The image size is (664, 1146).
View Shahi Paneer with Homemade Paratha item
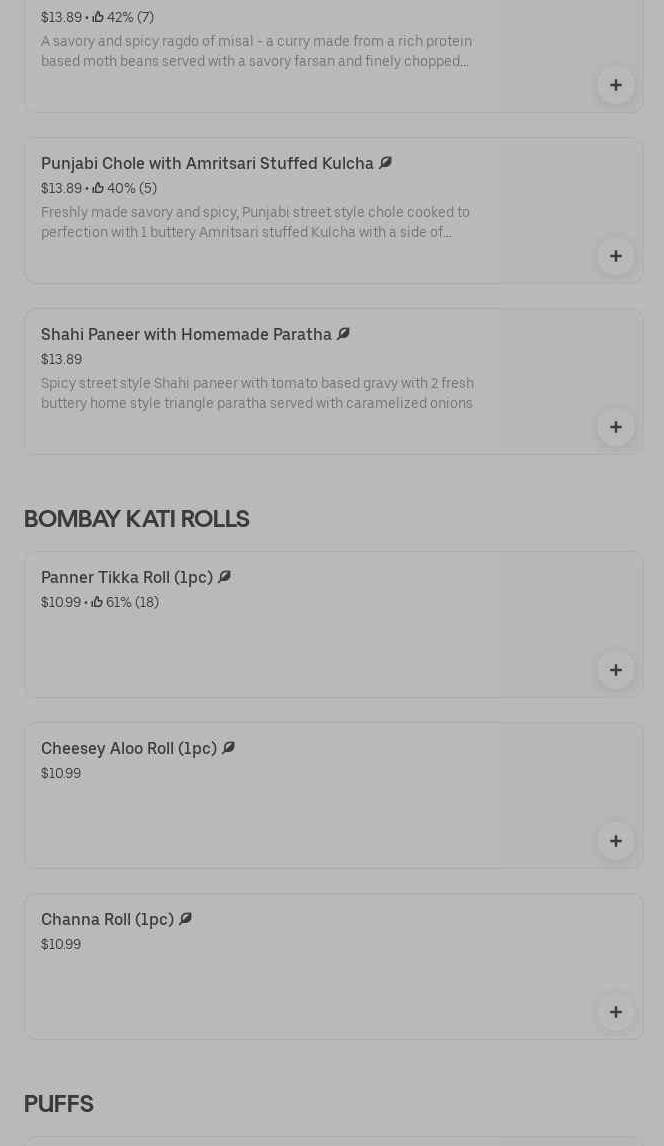(186, 334)
